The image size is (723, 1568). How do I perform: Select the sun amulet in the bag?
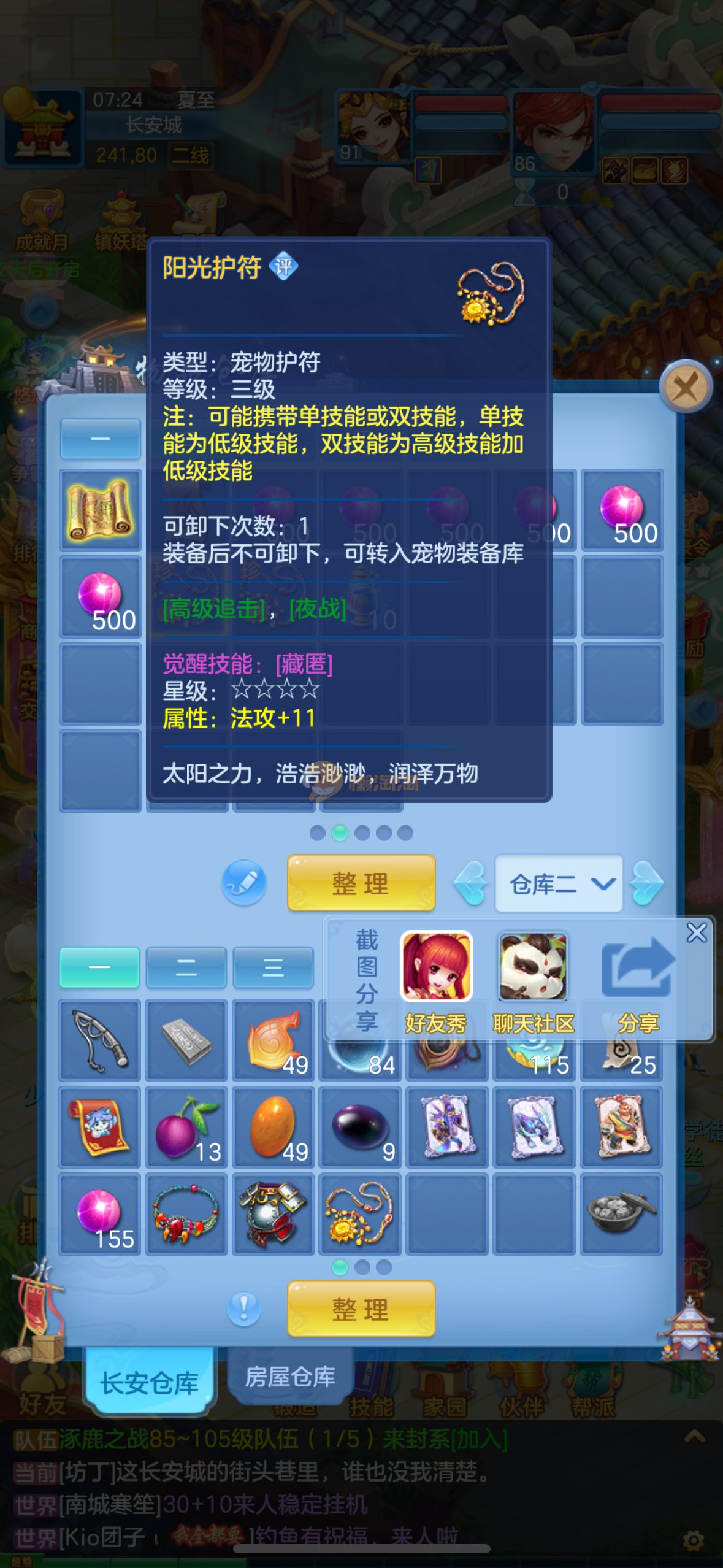coord(361,1214)
